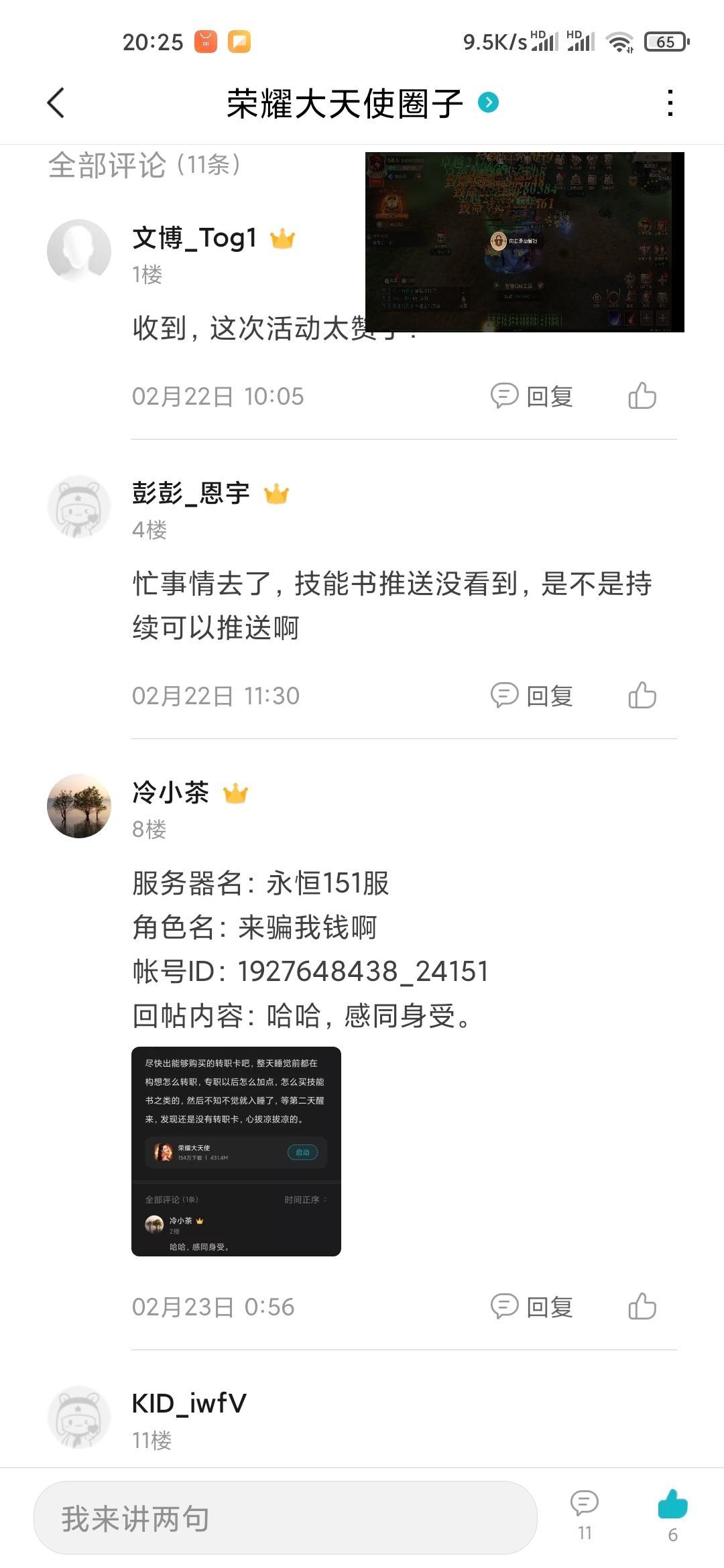Tap the 我来讲两句 comment input box
The width and height of the screenshot is (724, 1568).
point(285,1518)
